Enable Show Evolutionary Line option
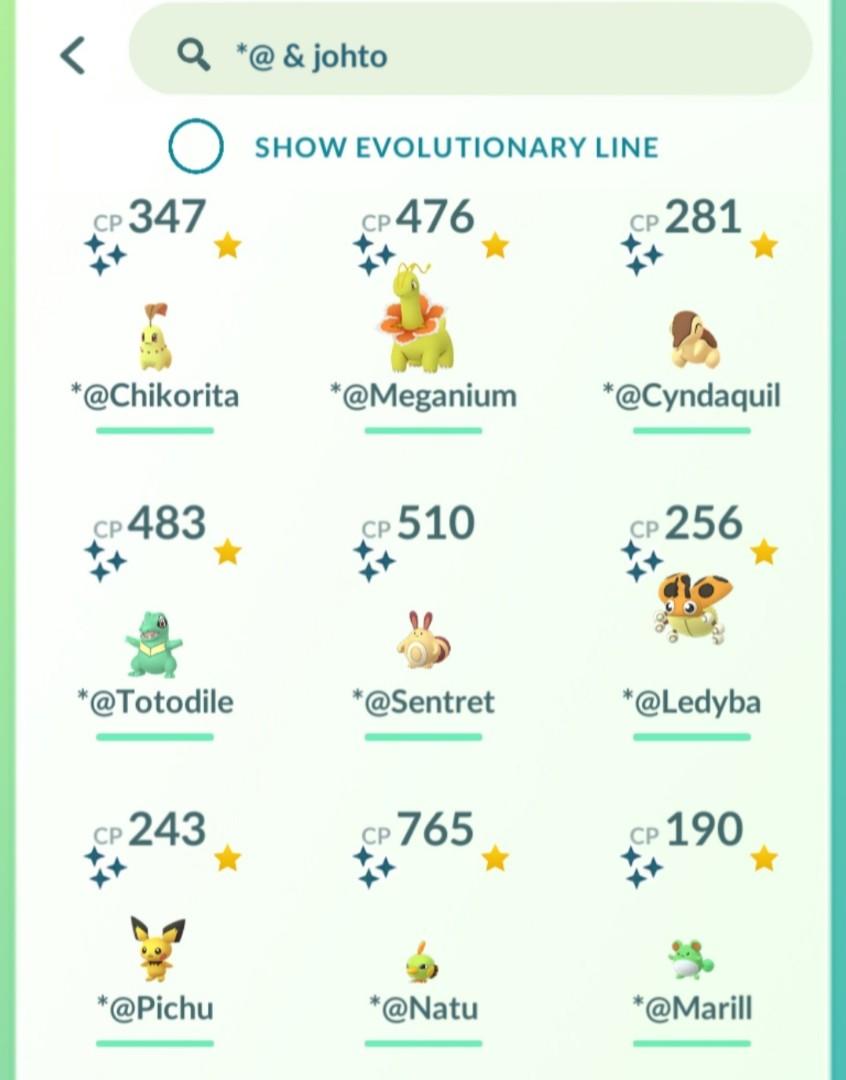The width and height of the screenshot is (846, 1080). coord(196,147)
